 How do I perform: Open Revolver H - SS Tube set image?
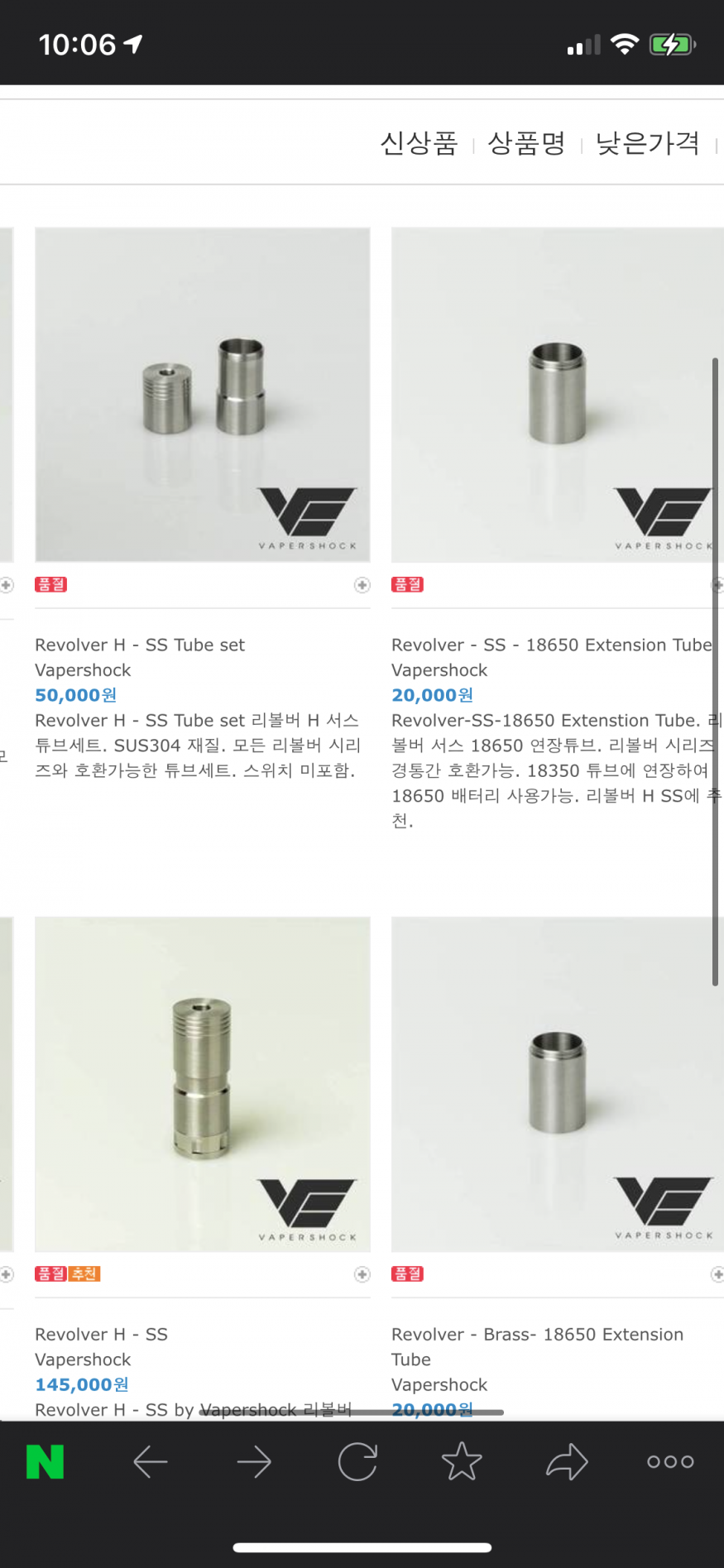tap(203, 395)
